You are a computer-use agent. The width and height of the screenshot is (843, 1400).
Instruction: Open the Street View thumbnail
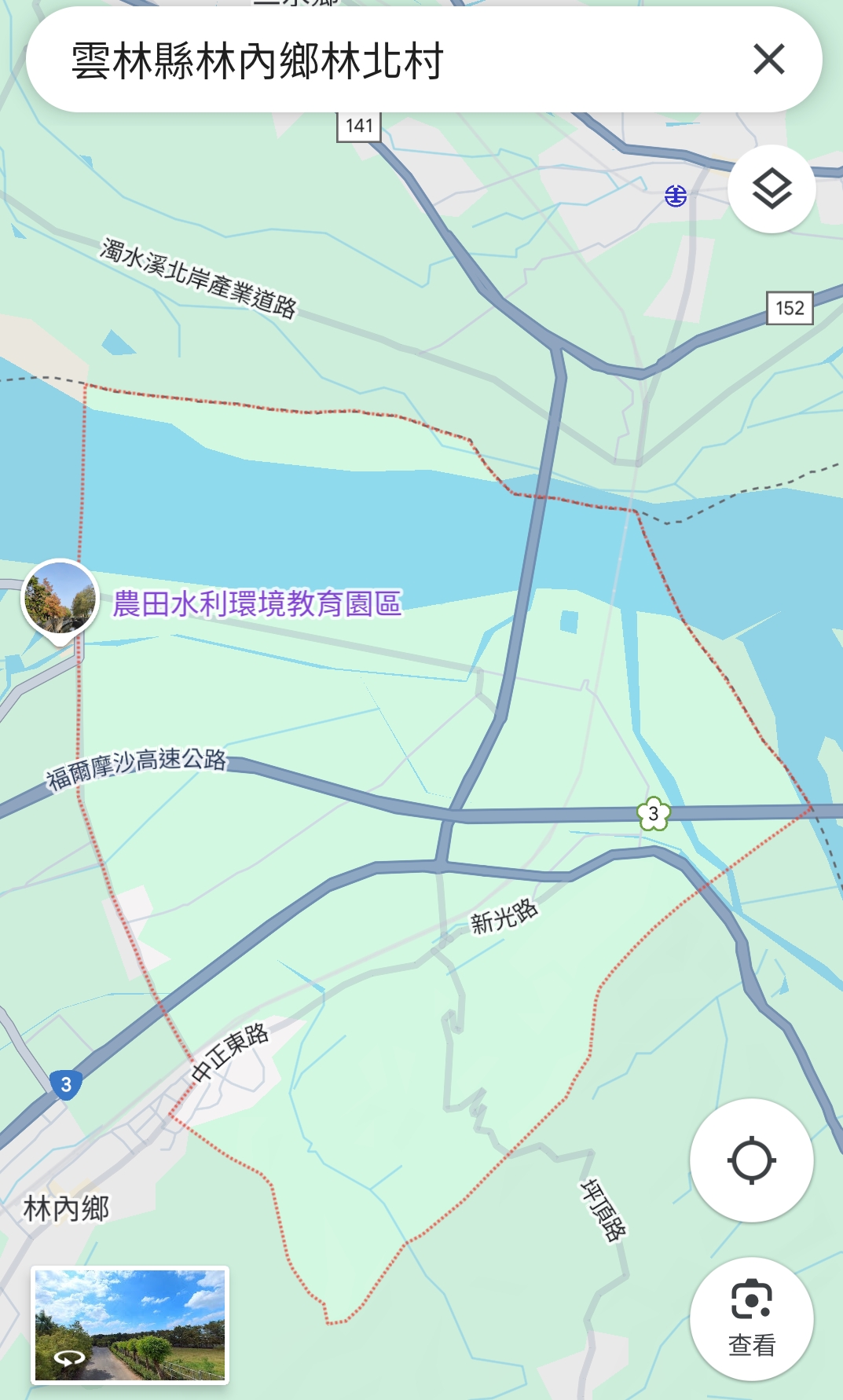coord(130,1325)
